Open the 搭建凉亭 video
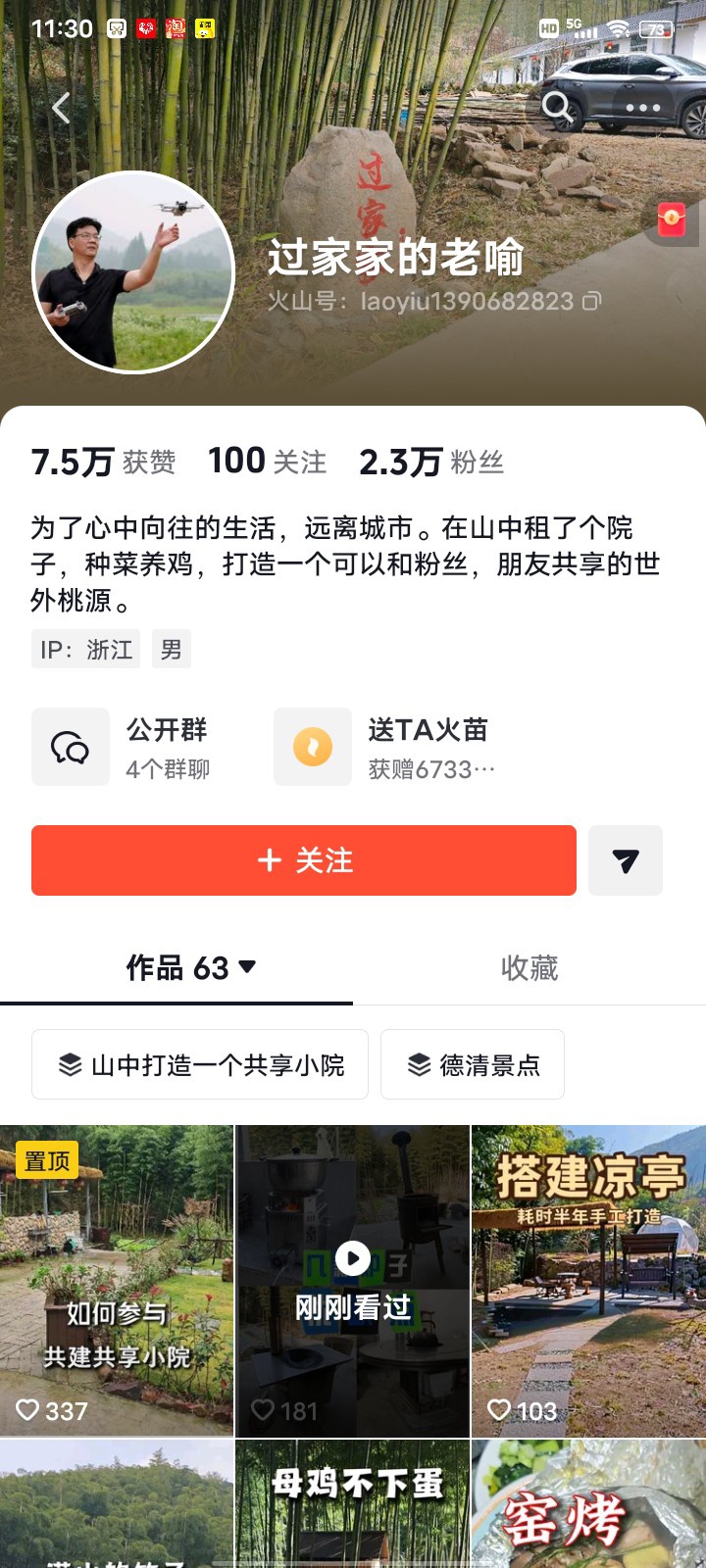Screen dimensions: 706x1568 coord(588,1280)
